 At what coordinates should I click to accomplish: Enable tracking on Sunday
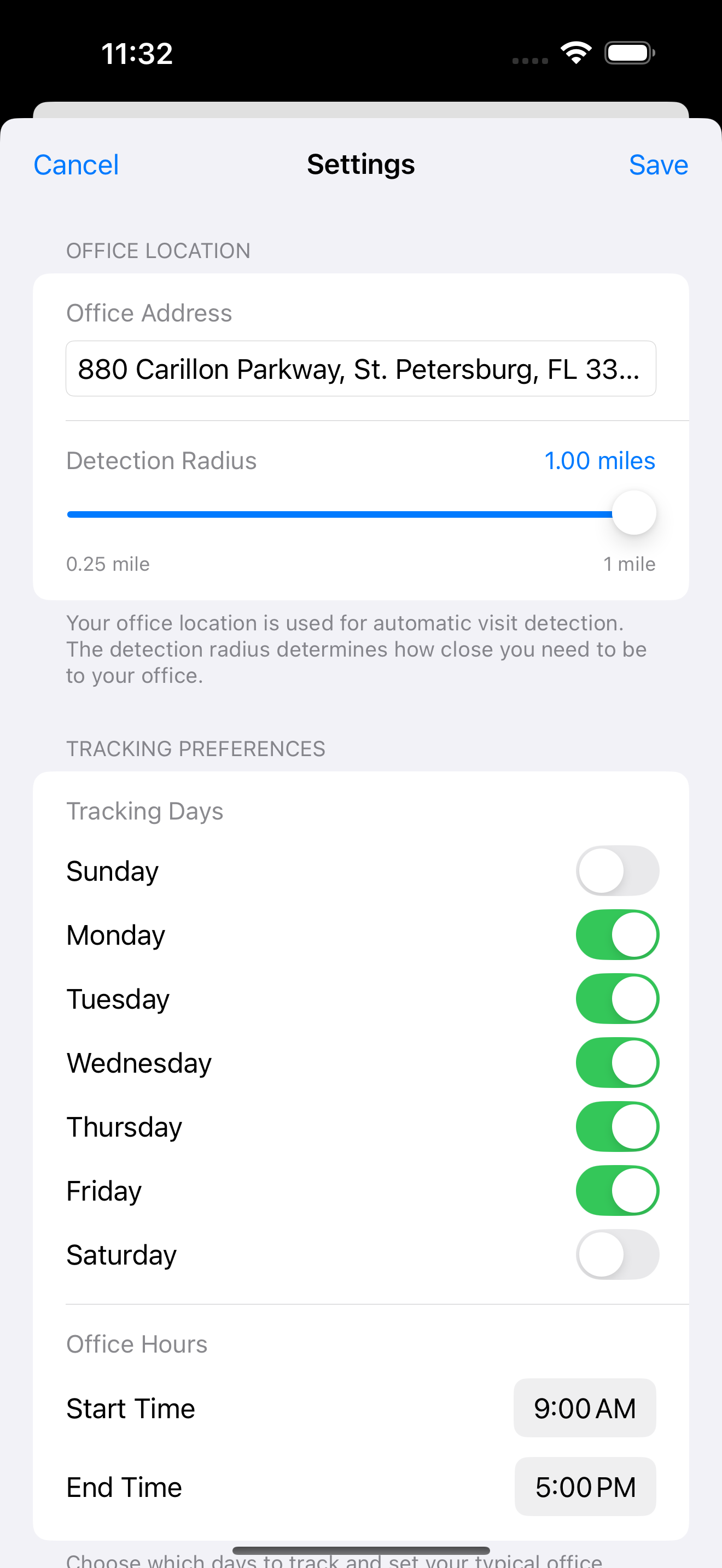[x=616, y=870]
